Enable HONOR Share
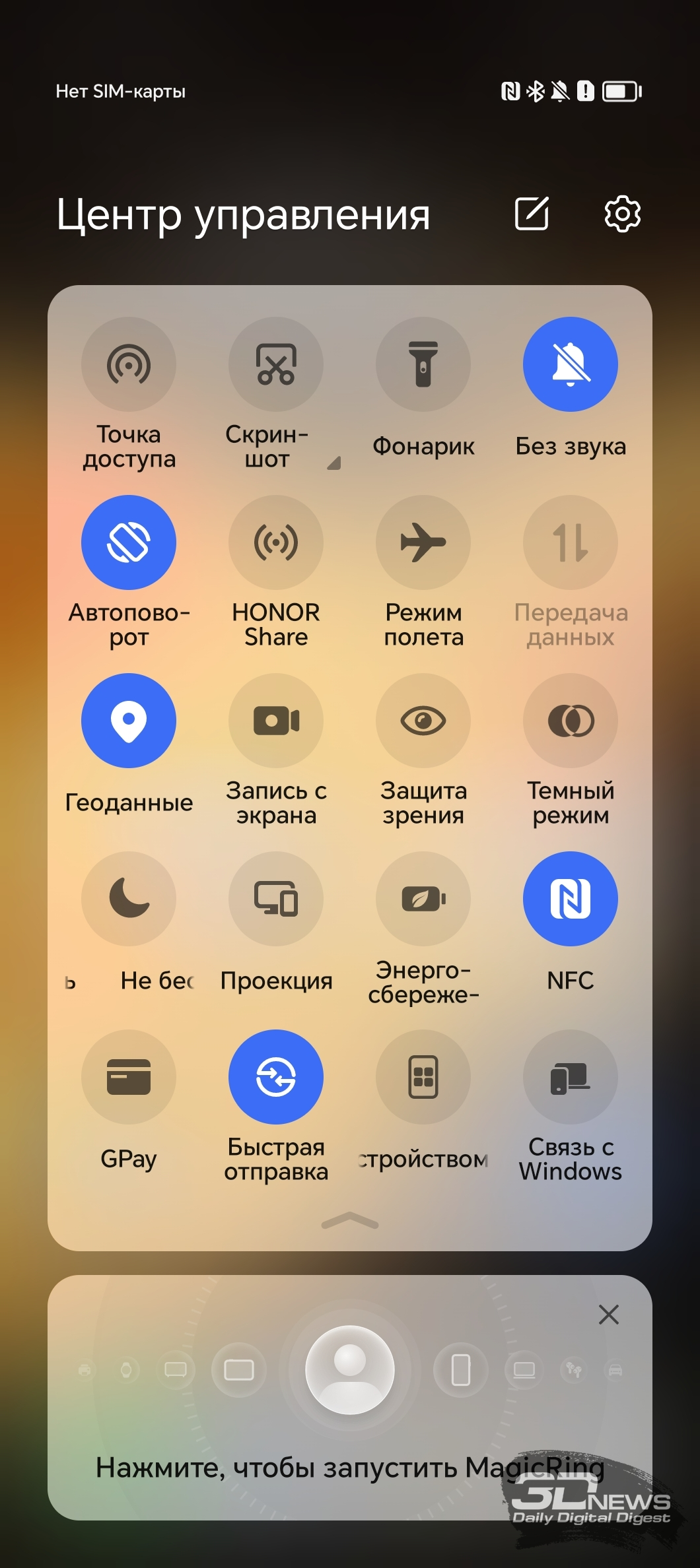Screen dimensions: 700x1568 point(276,542)
